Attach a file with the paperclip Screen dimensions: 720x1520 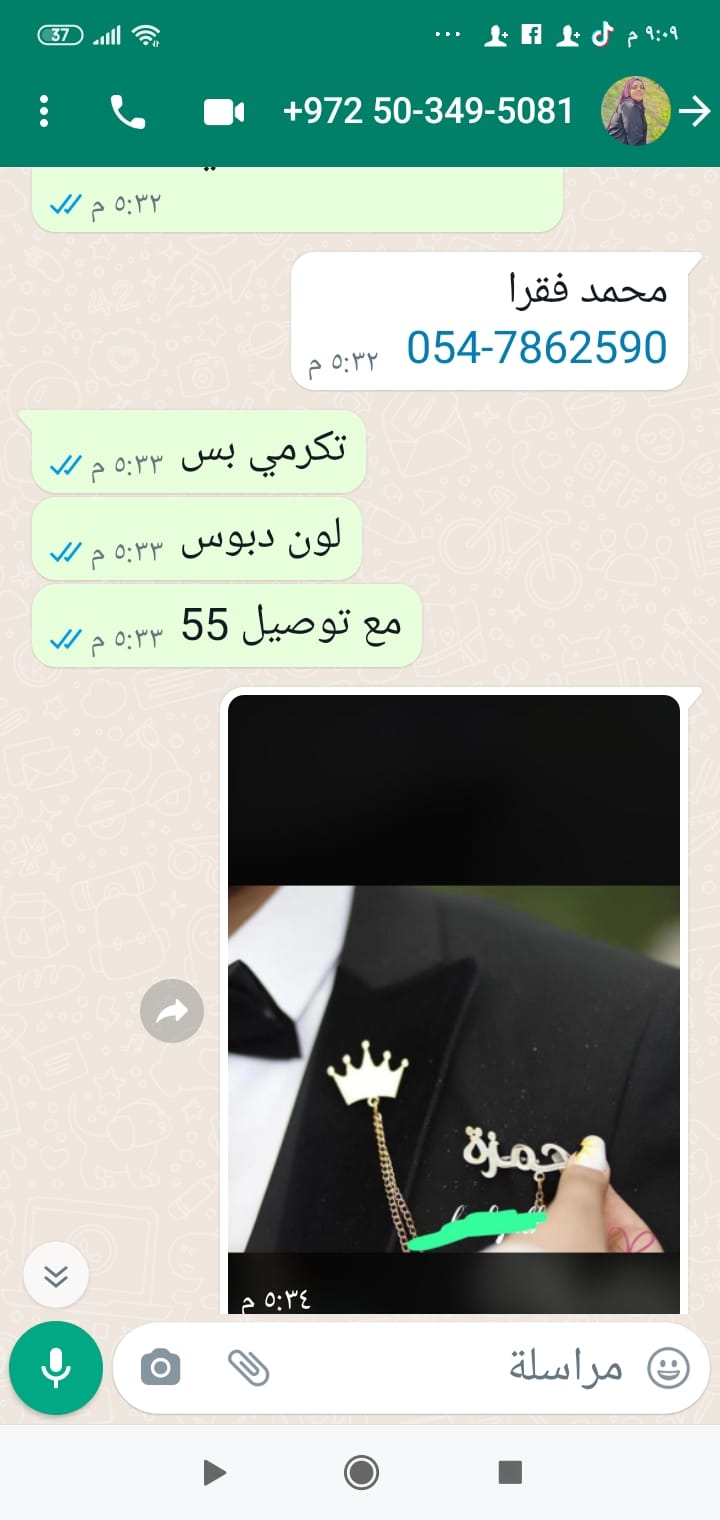(x=248, y=1367)
